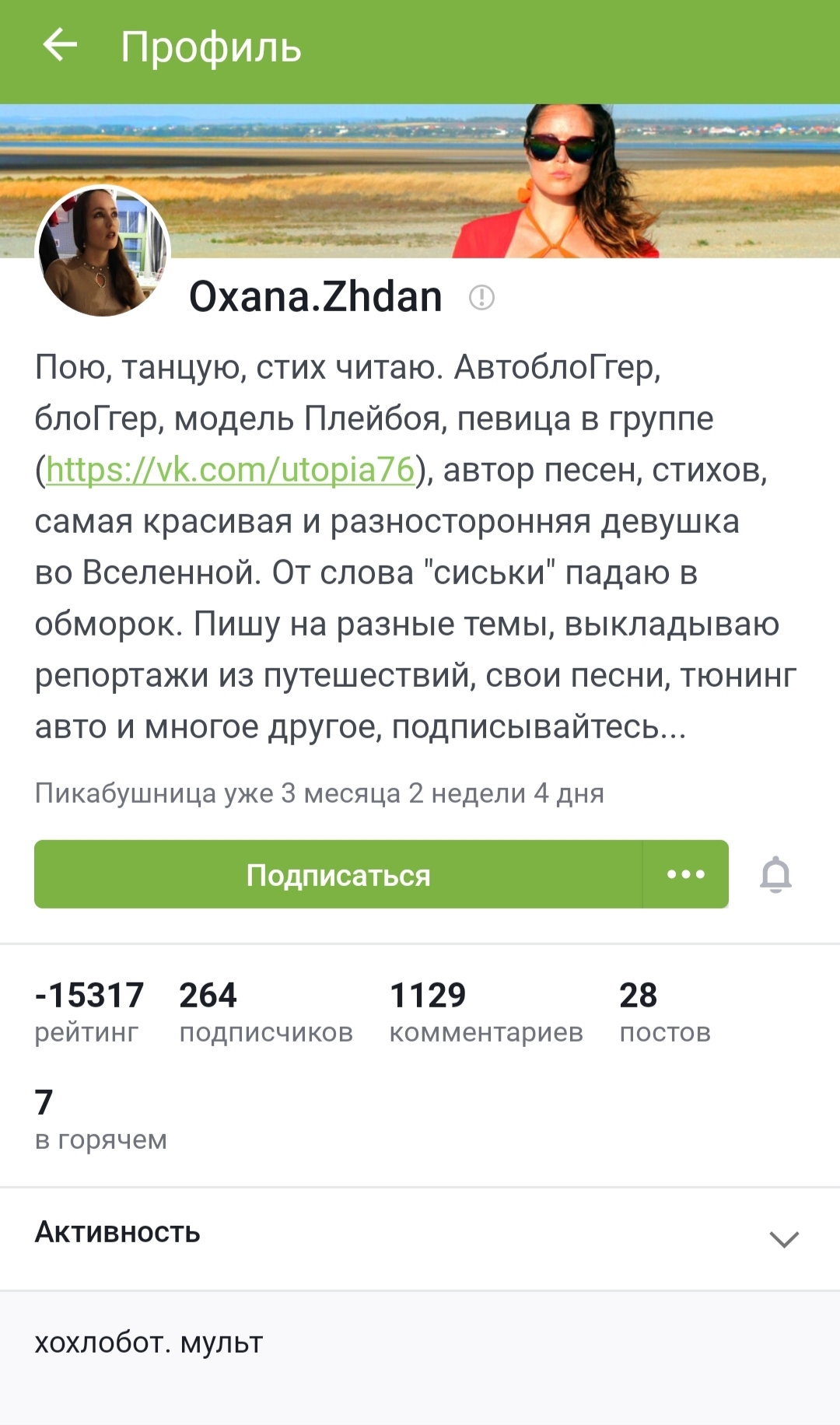Open the three-dot options next to Подписаться
The width and height of the screenshot is (840, 1425).
click(686, 874)
